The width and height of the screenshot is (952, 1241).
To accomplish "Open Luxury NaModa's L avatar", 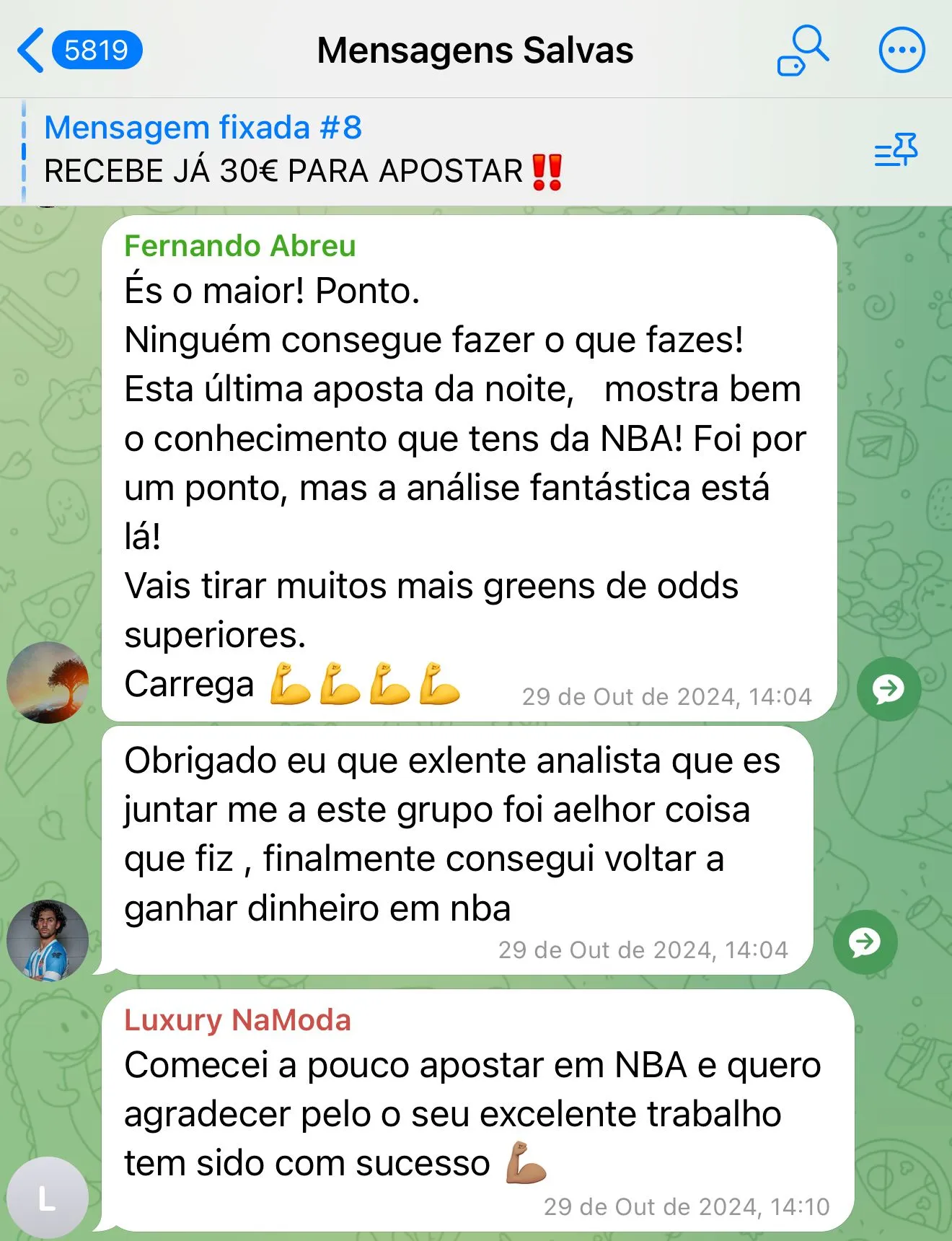I will pyautogui.click(x=48, y=1198).
